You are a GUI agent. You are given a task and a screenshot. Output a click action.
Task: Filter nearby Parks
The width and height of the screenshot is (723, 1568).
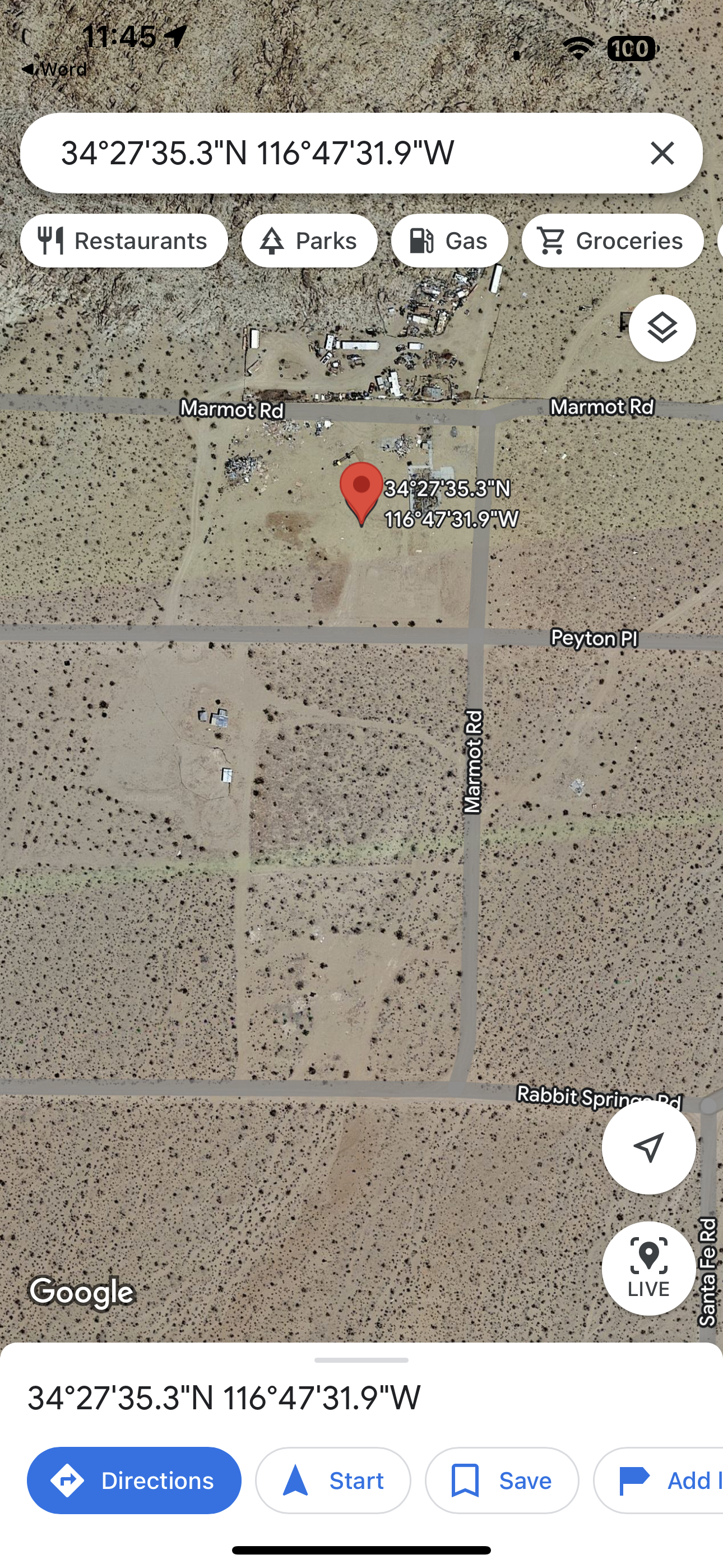point(309,241)
